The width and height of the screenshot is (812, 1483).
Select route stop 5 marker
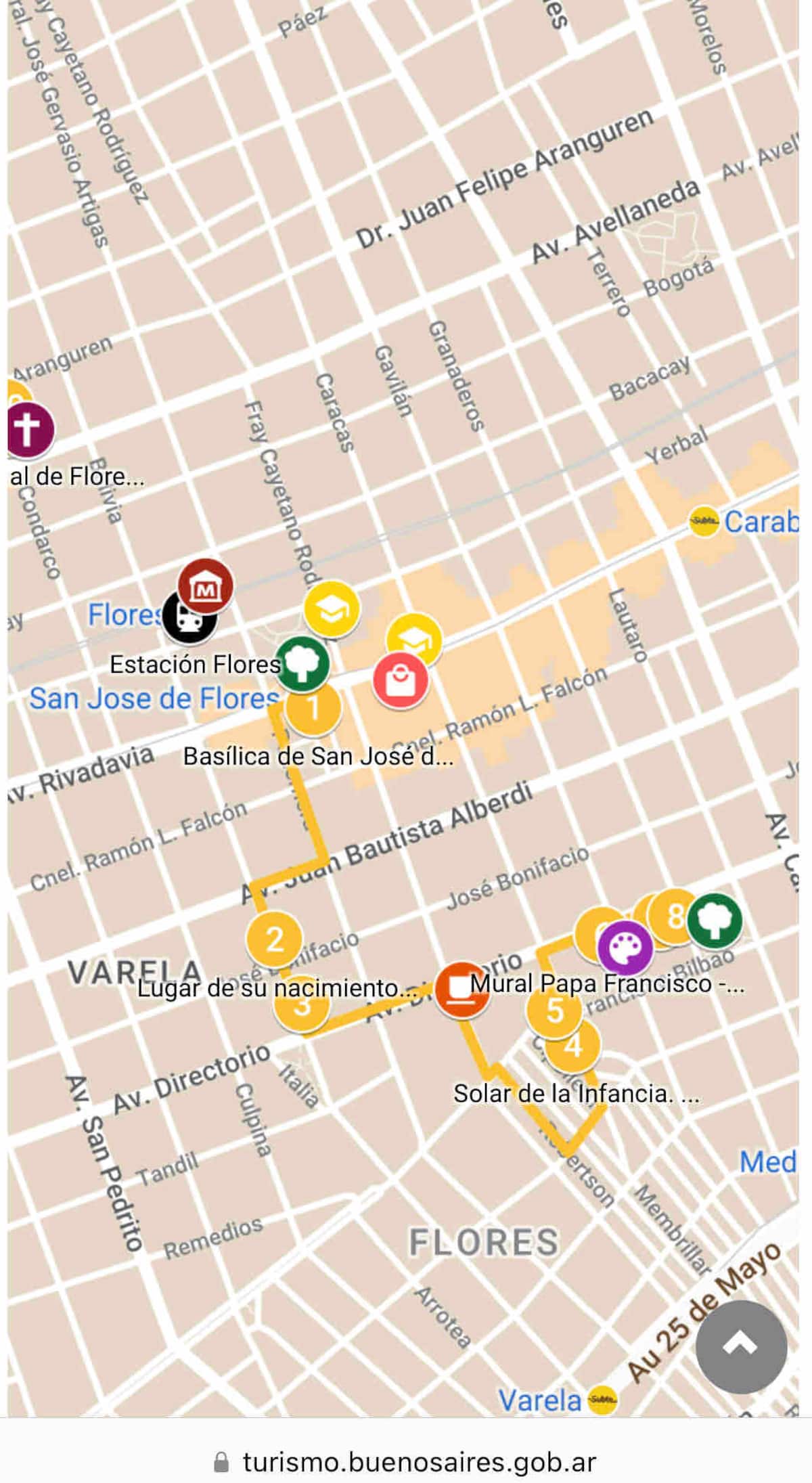tap(554, 1010)
